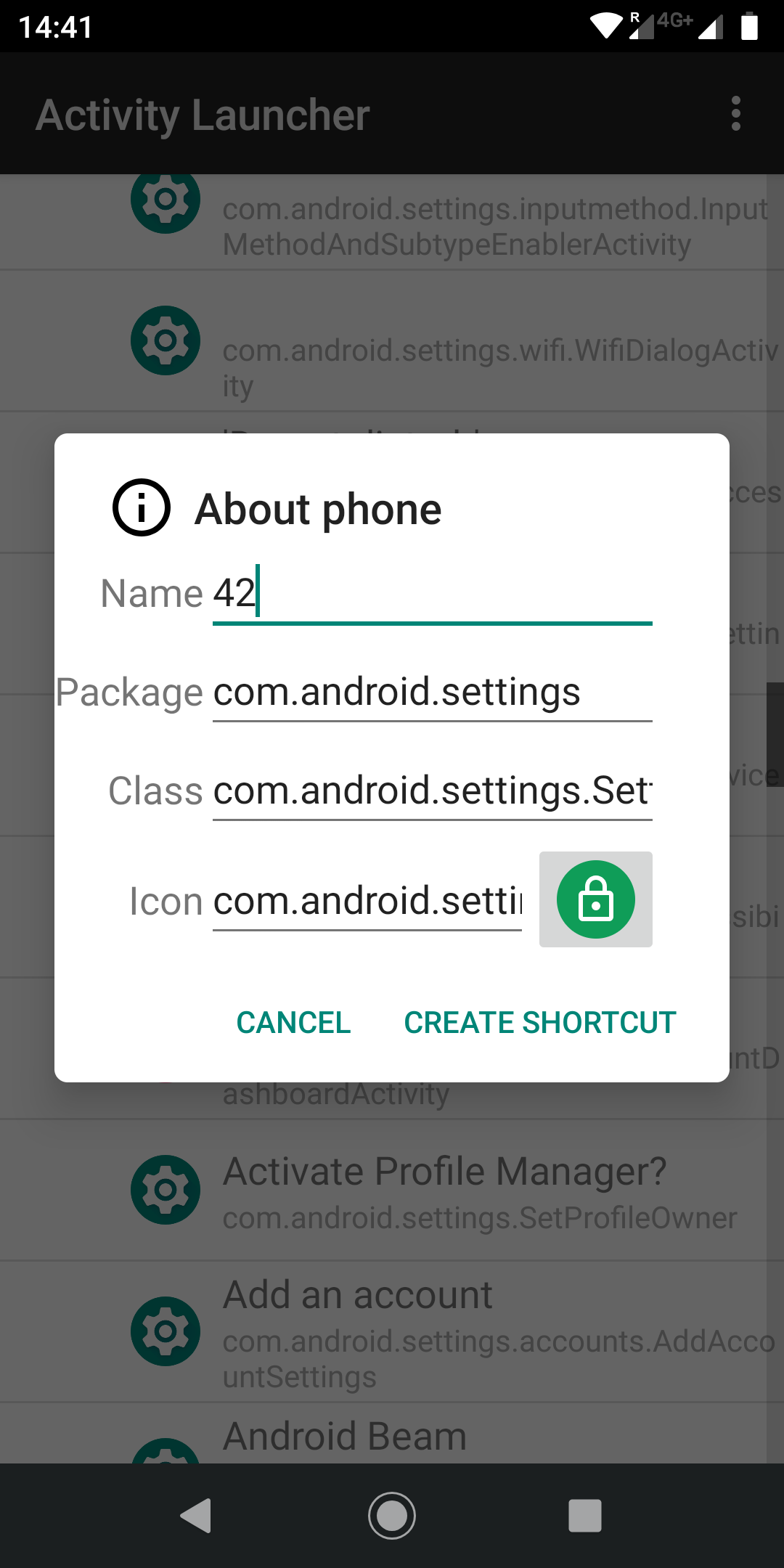This screenshot has height=1568, width=784.
Task: Click inside the Name text field
Action: [x=431, y=593]
